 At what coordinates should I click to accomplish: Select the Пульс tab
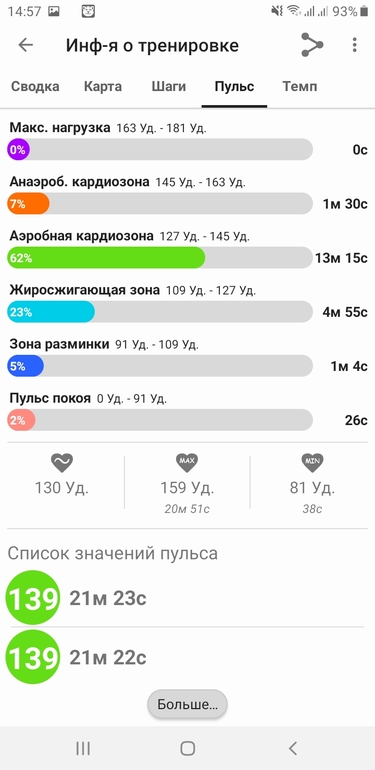click(x=234, y=87)
